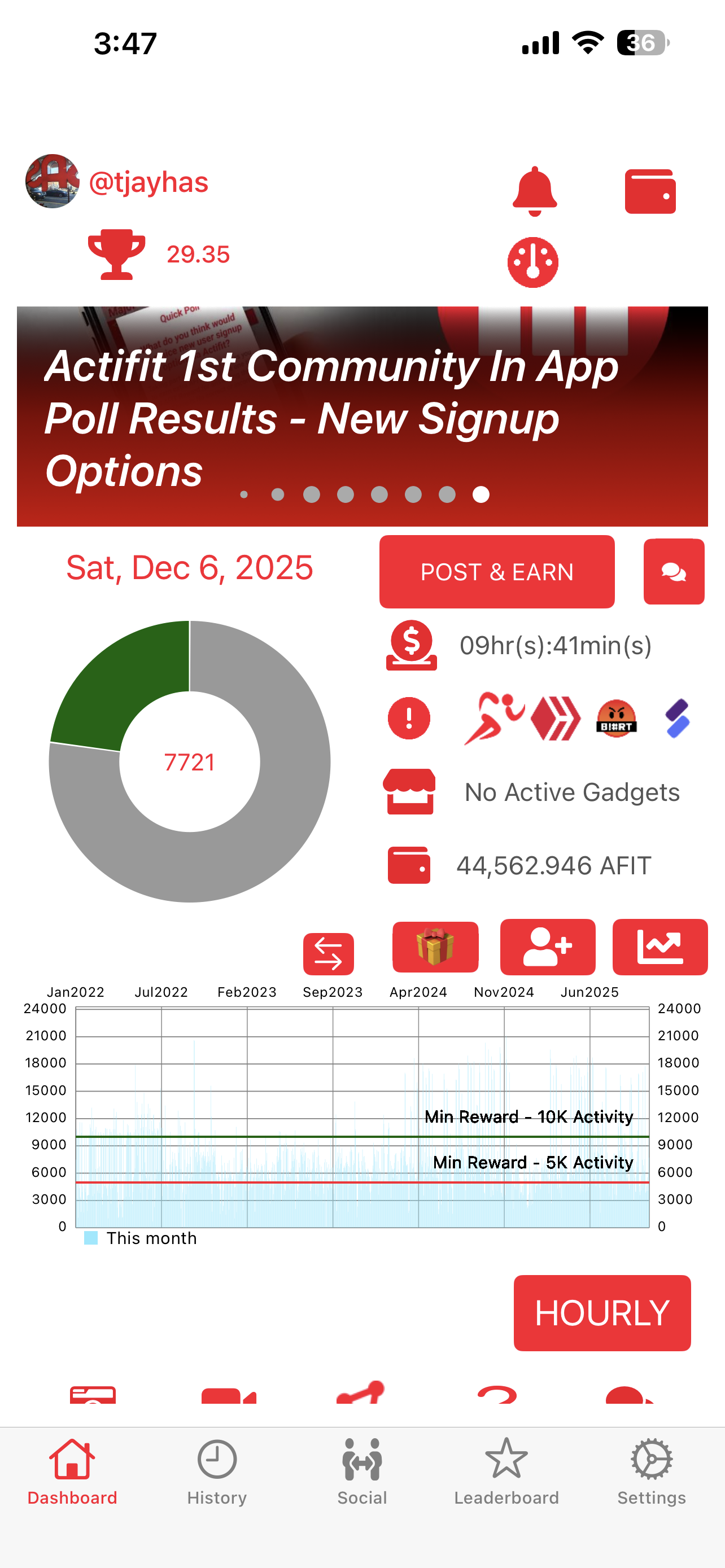Open the wallet icon in header
This screenshot has width=725, height=1568.
[650, 192]
